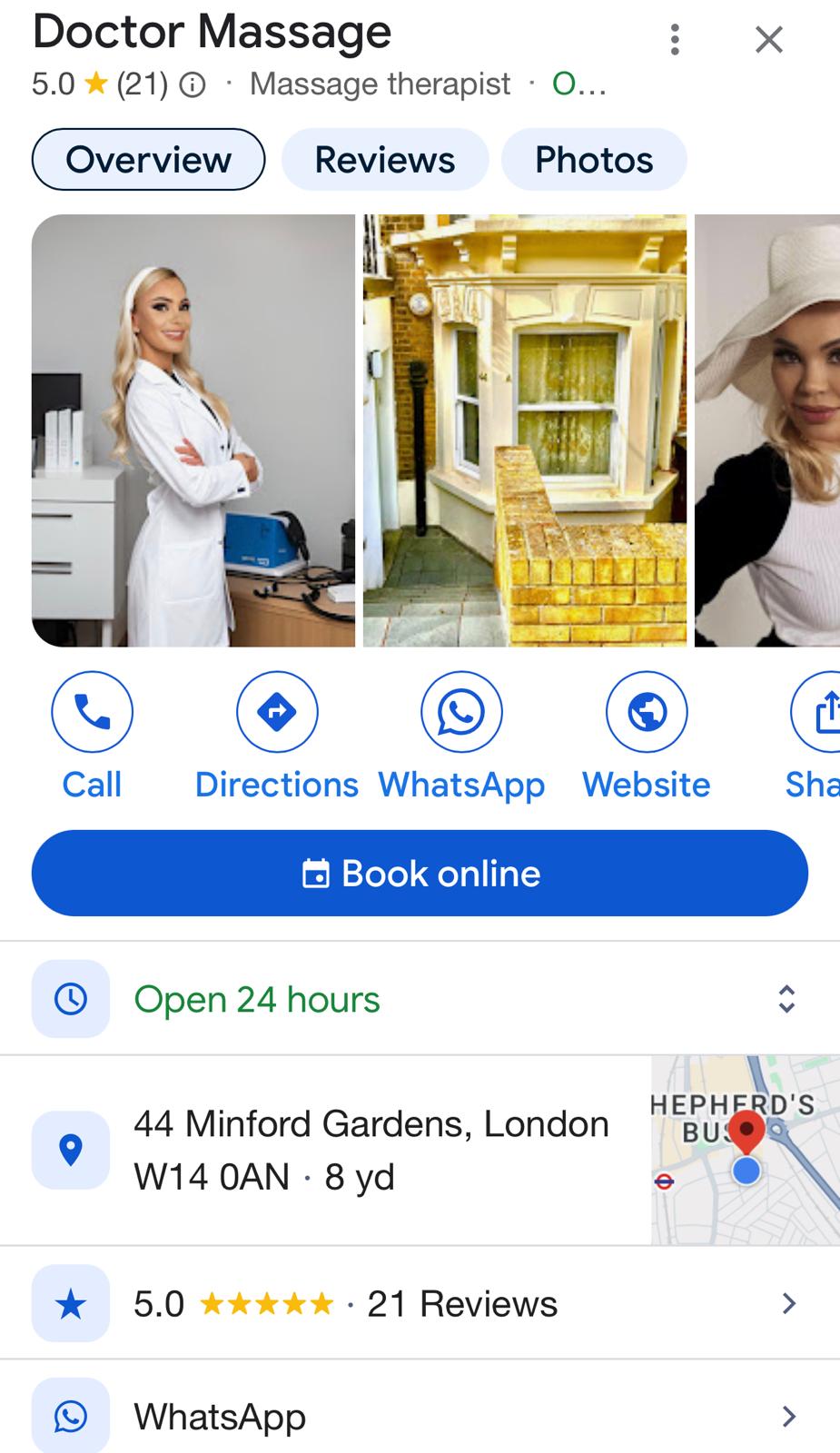The image size is (840, 1453).
Task: Tap the Book online button
Action: [x=420, y=874]
